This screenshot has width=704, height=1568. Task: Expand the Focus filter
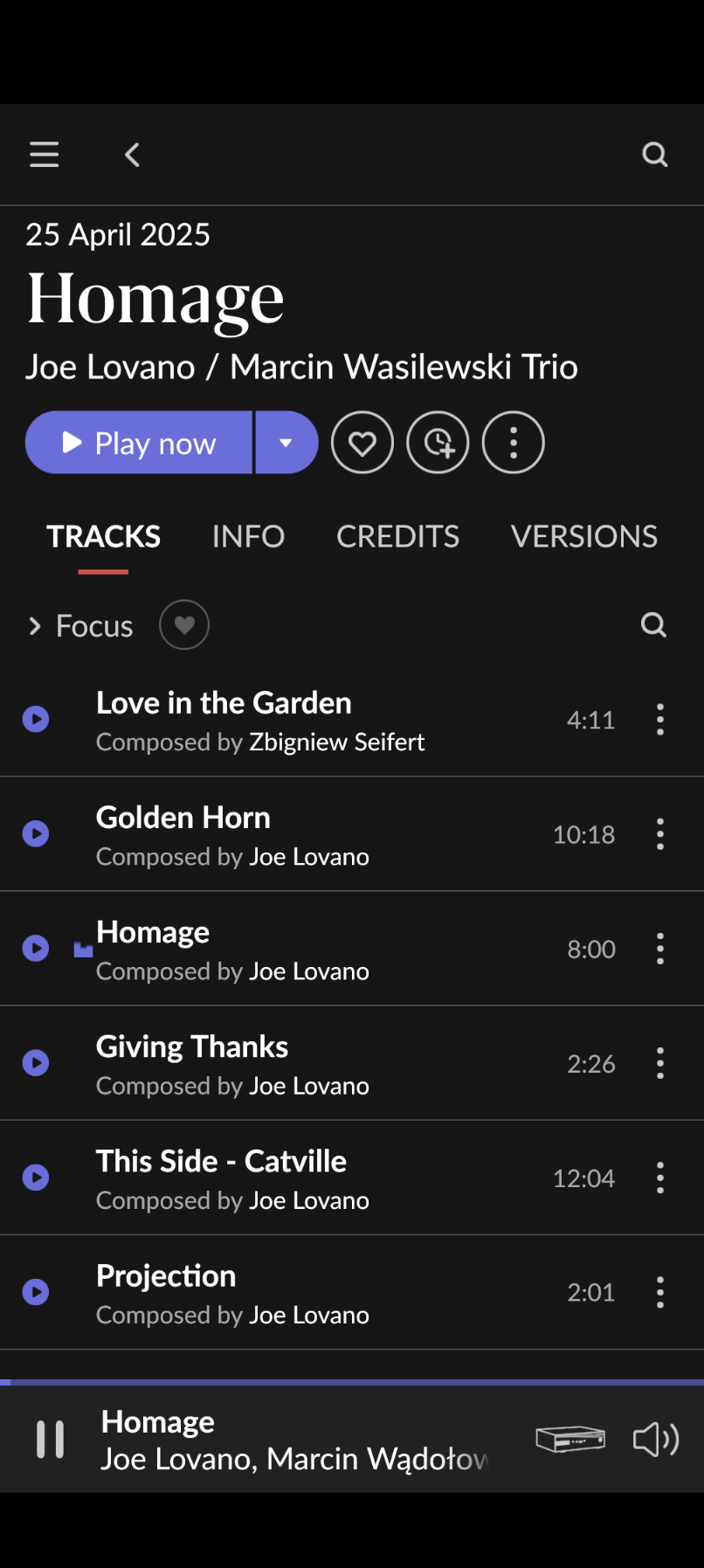80,625
